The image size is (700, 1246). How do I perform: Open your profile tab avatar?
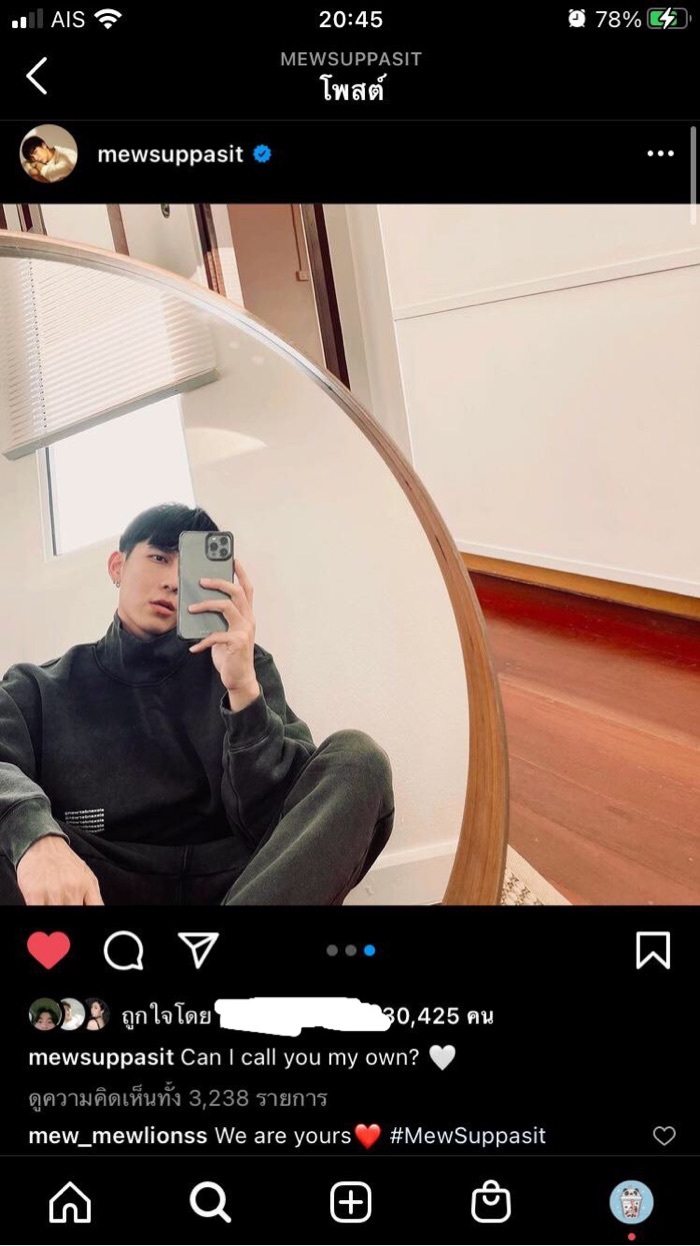(631, 1203)
